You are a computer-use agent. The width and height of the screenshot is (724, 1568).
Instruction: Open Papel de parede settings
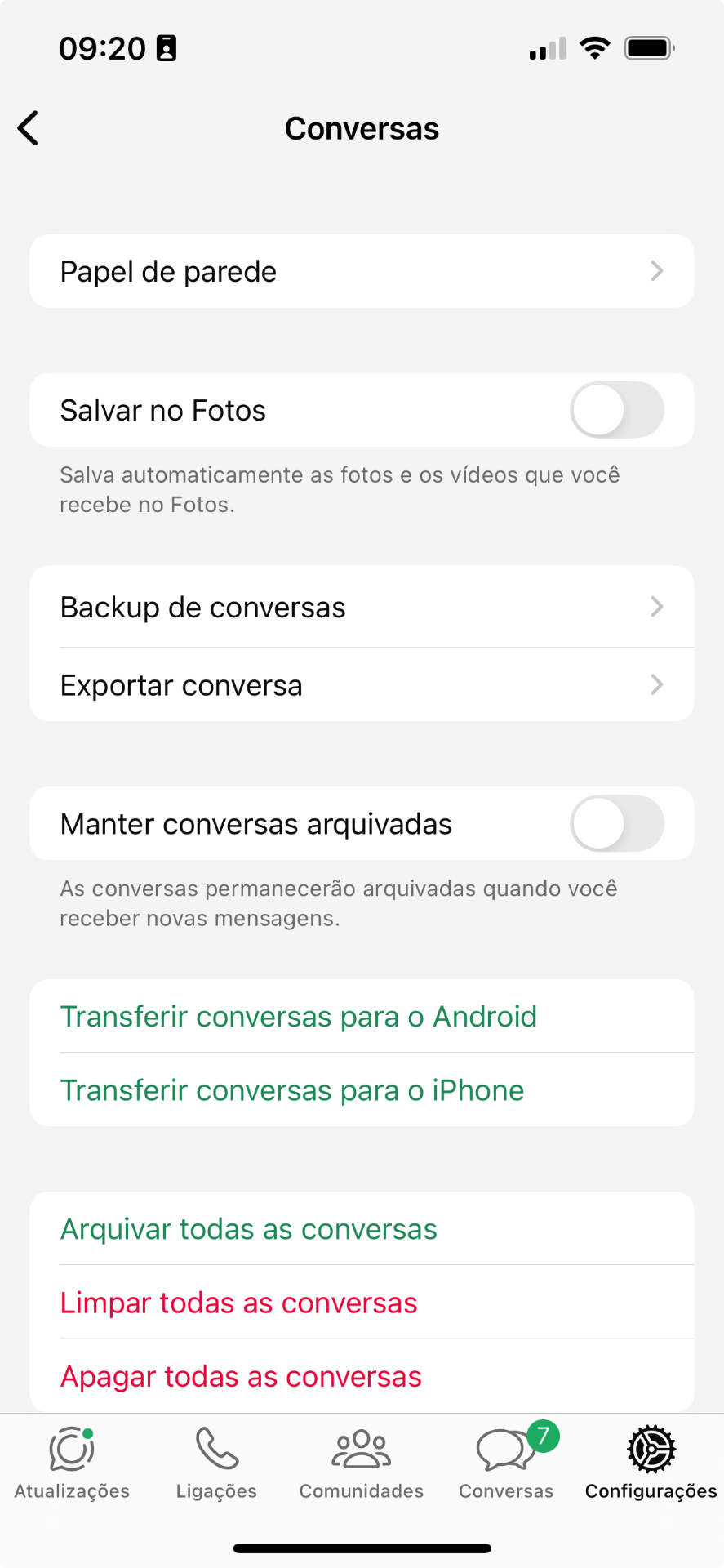[362, 271]
